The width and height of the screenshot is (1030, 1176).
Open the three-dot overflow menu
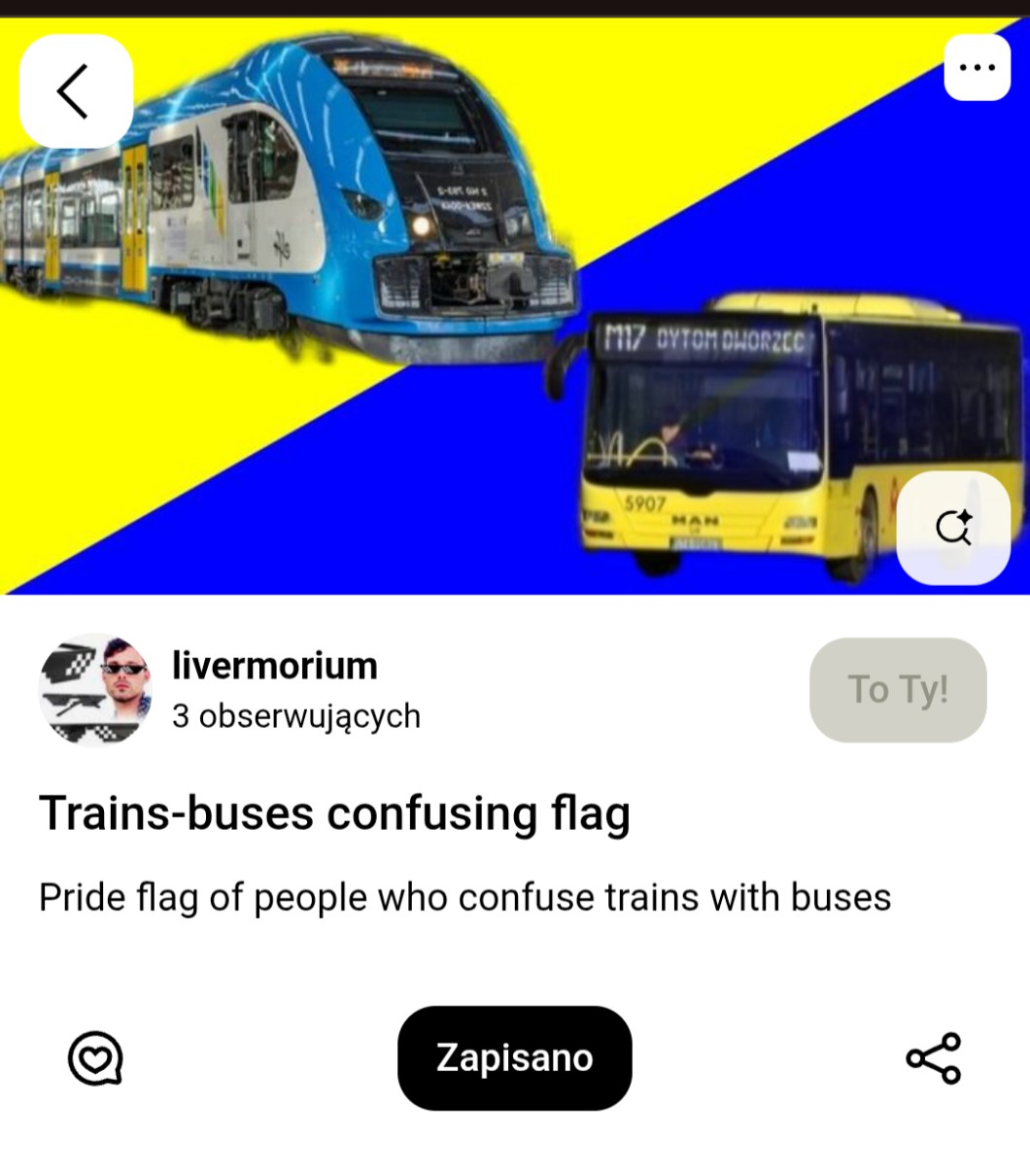click(977, 68)
